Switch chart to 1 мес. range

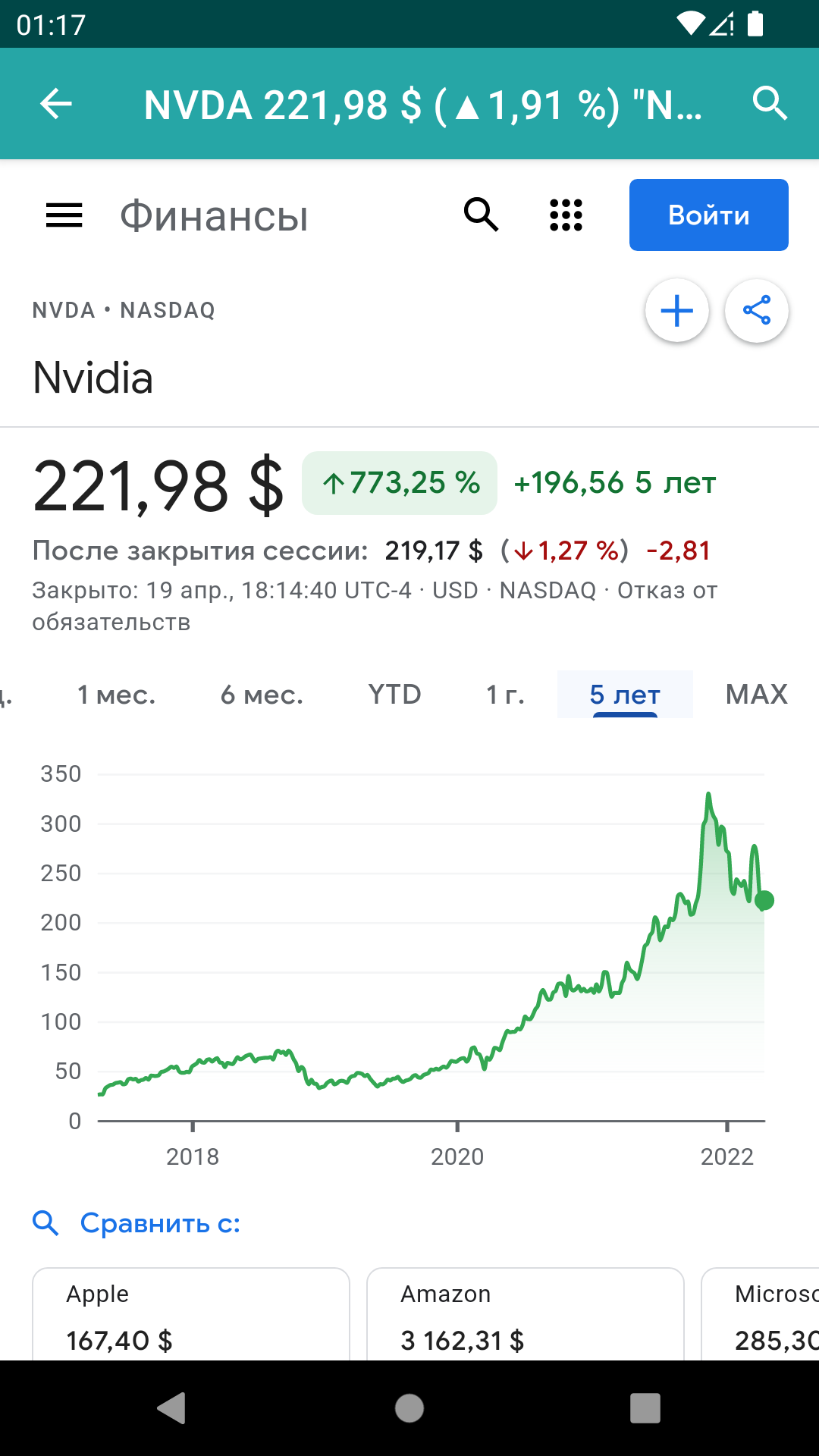(x=117, y=694)
